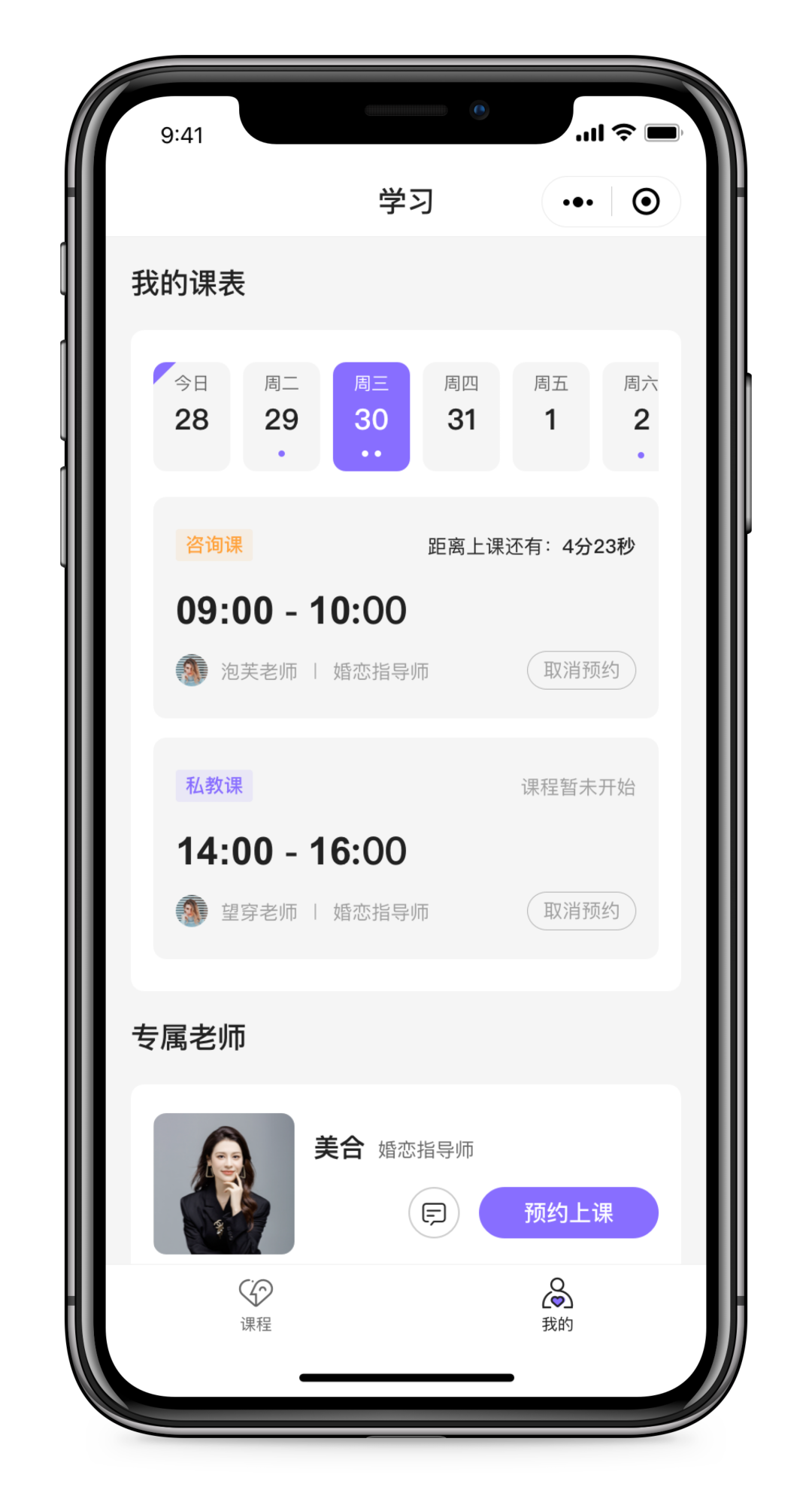Screen dimensions: 812x1493
Task: Select 周三 30 in the schedule
Action: pos(371,417)
